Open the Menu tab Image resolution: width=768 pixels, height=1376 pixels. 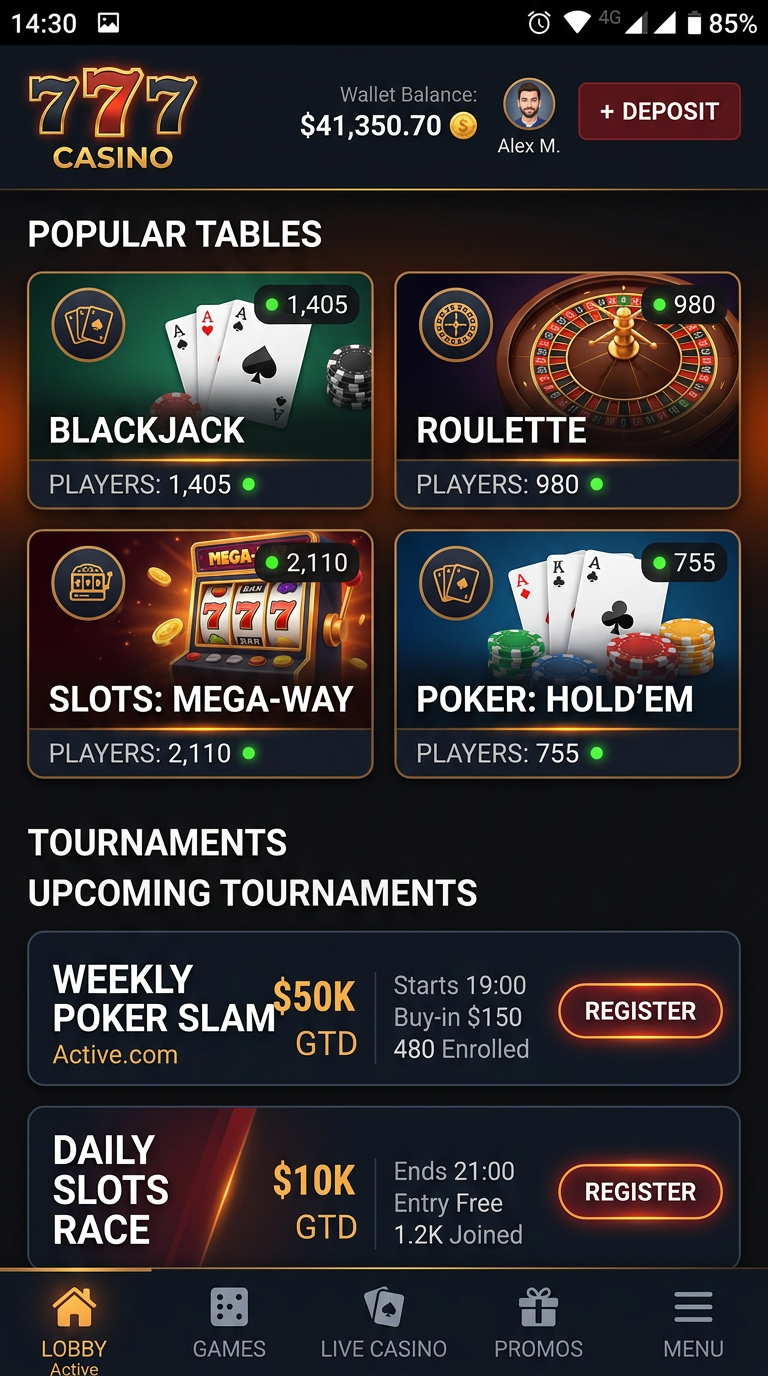coord(693,1322)
